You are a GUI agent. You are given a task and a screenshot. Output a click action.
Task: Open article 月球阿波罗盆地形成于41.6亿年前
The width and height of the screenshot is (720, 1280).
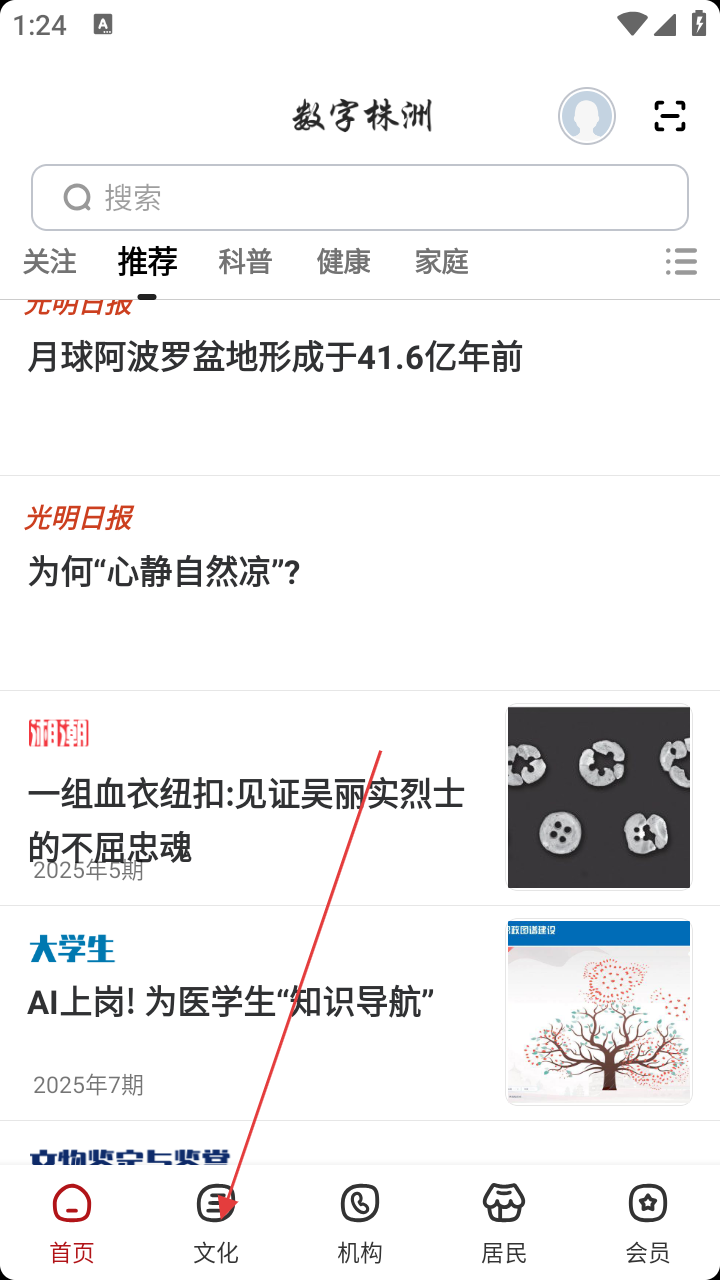tap(275, 358)
